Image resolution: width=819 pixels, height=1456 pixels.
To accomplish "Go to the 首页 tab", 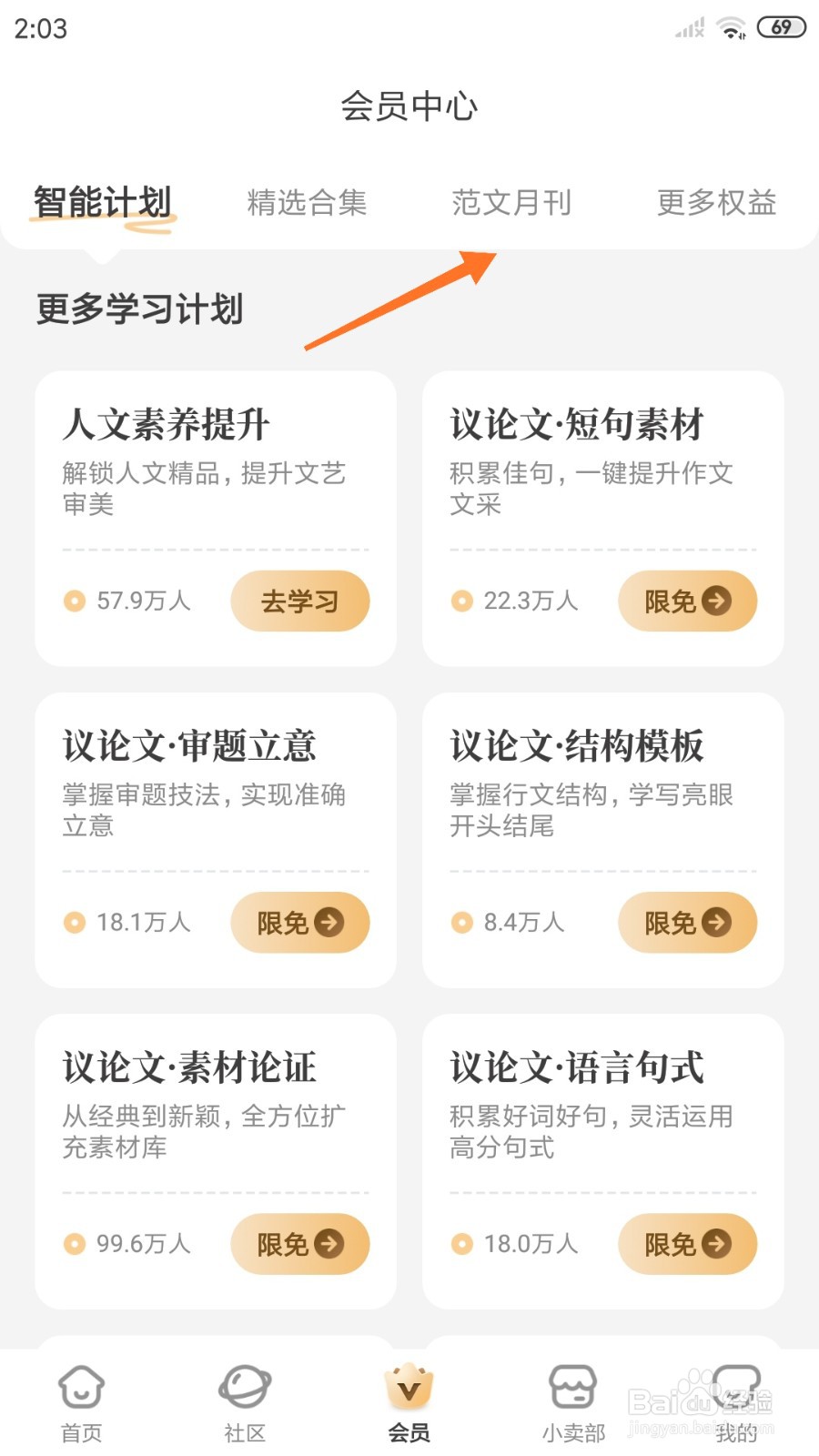I will [x=81, y=1404].
